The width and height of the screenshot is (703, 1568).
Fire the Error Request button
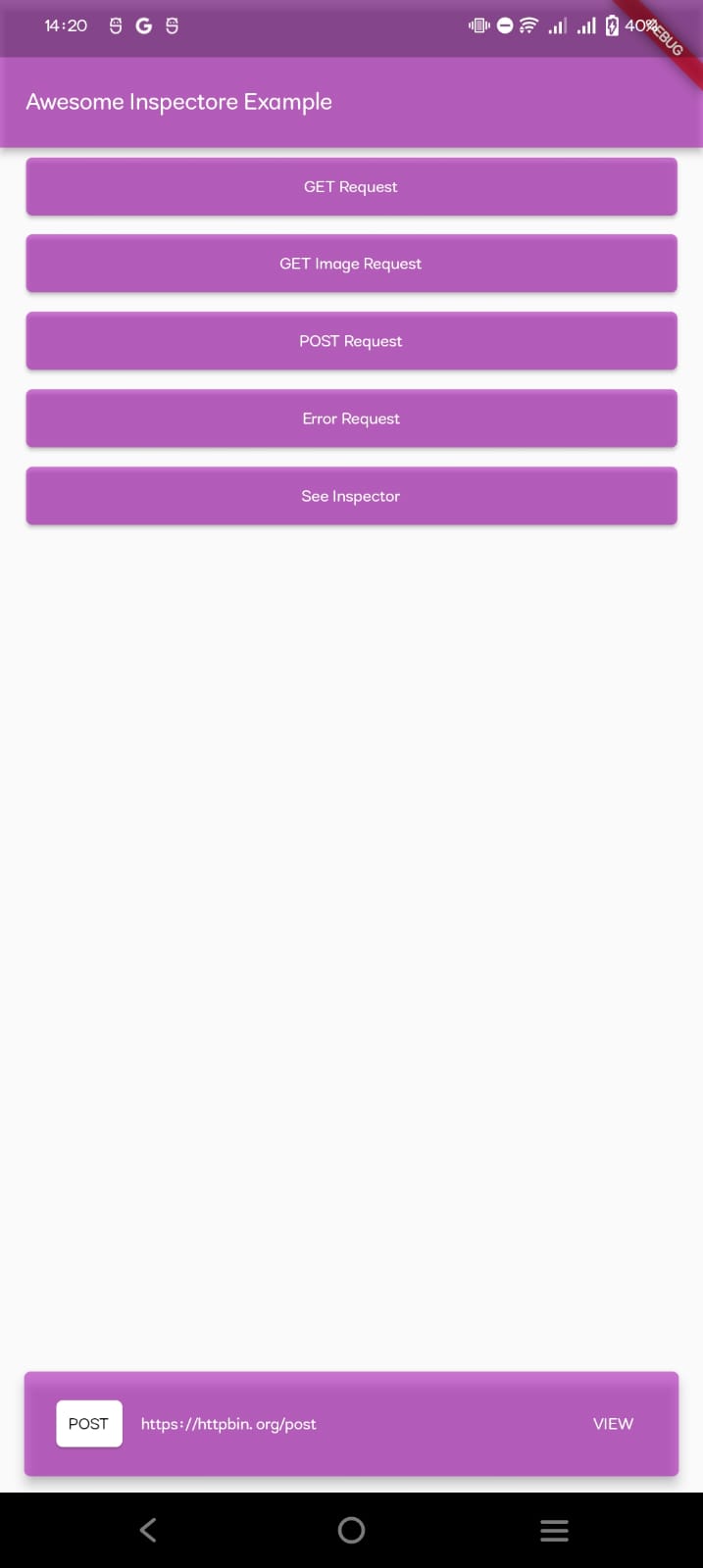[351, 418]
